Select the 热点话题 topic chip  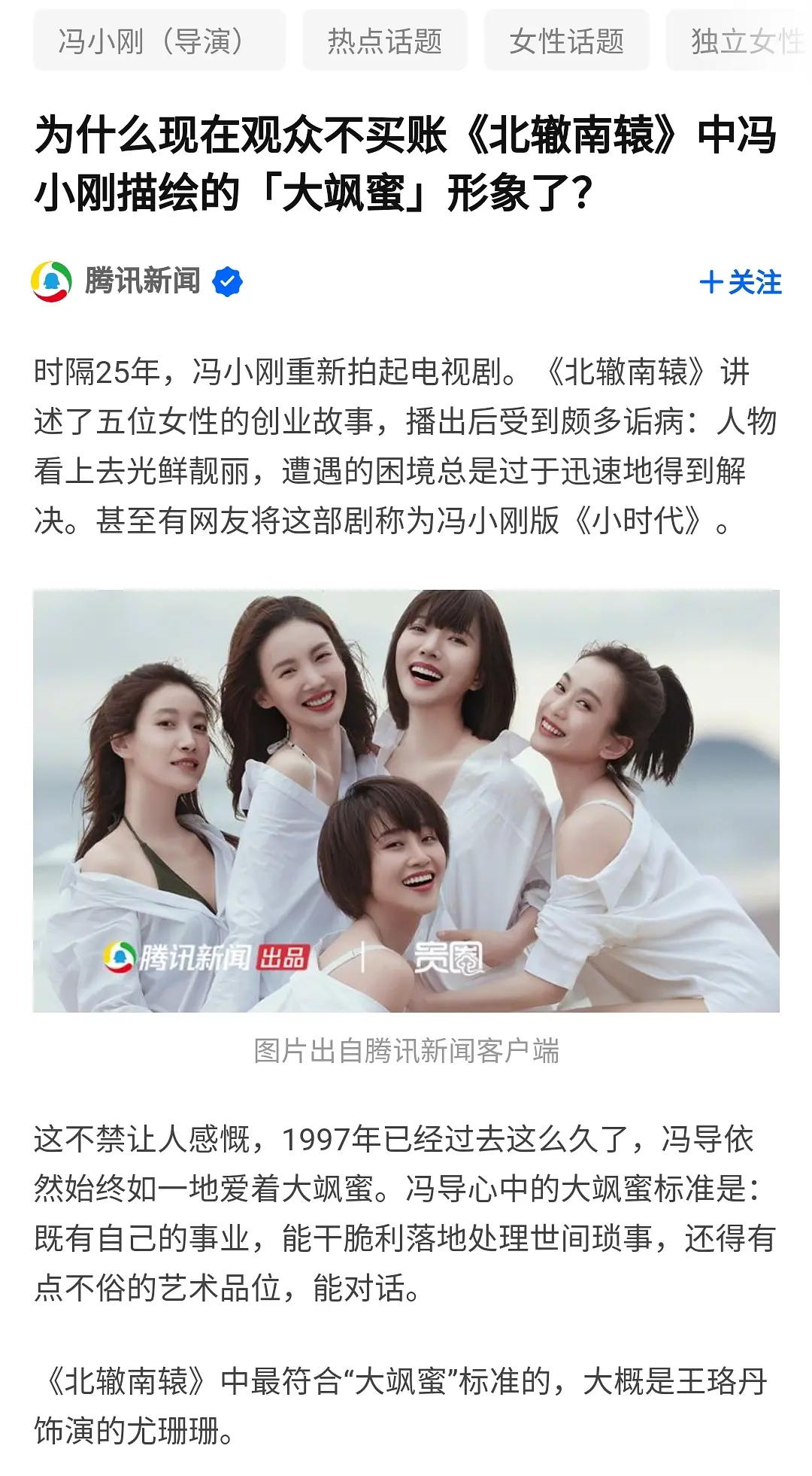384,41
